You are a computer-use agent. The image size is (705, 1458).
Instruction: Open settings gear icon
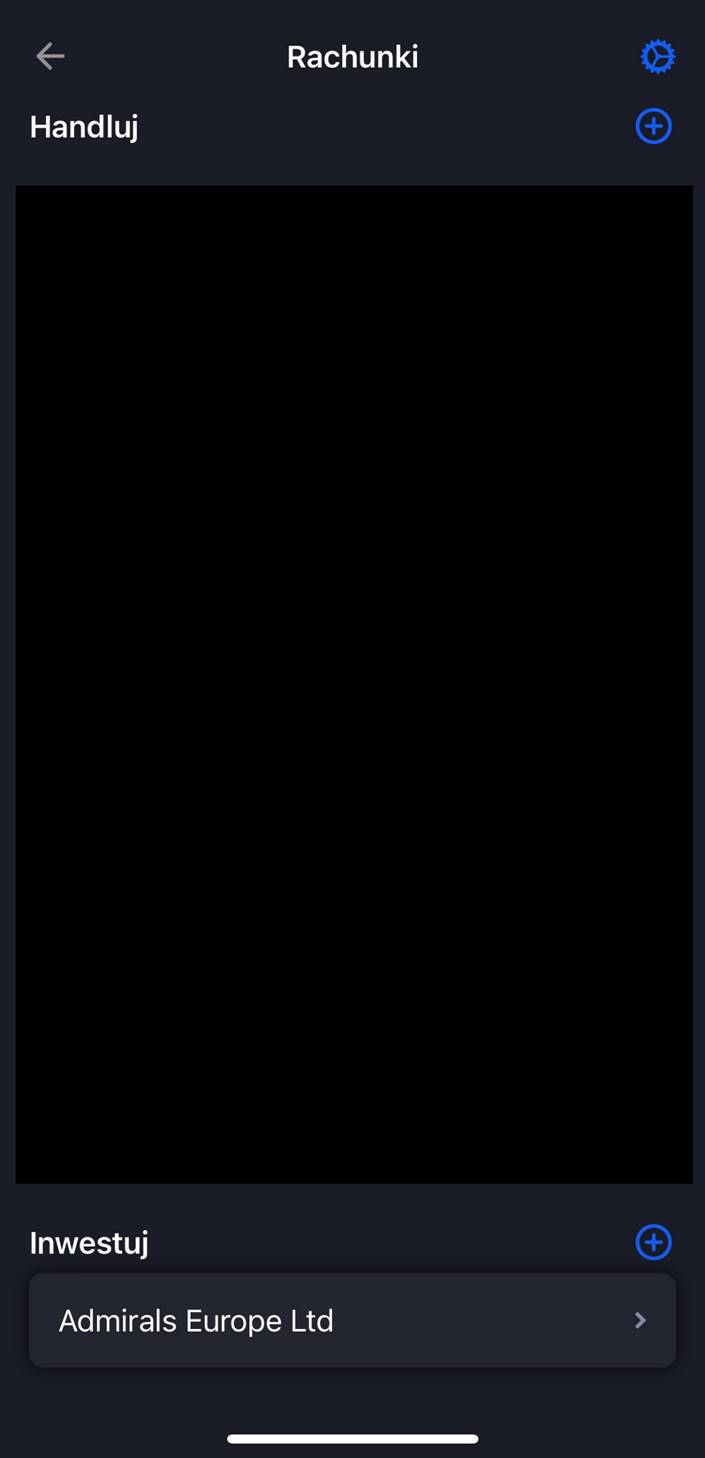[x=657, y=57]
